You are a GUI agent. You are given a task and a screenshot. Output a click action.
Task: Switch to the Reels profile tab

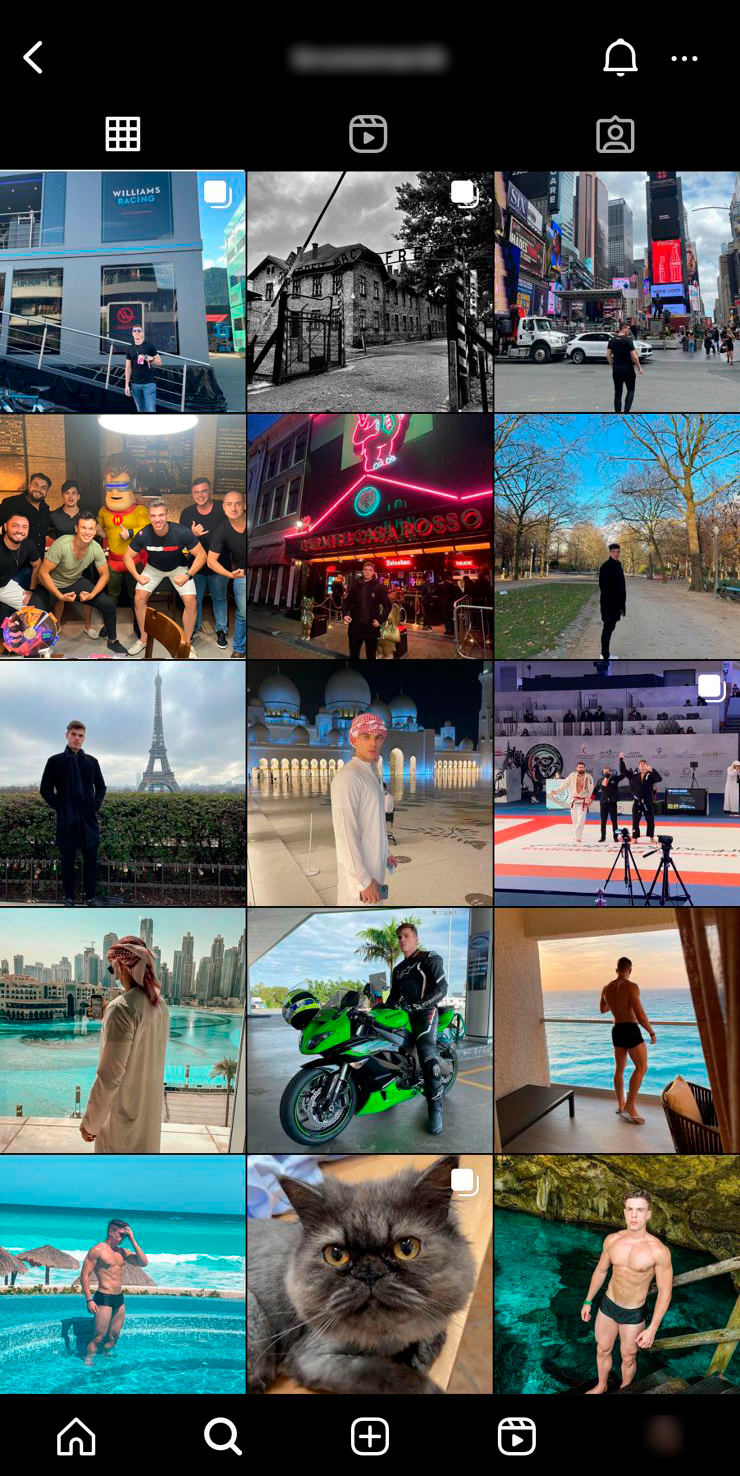click(368, 134)
